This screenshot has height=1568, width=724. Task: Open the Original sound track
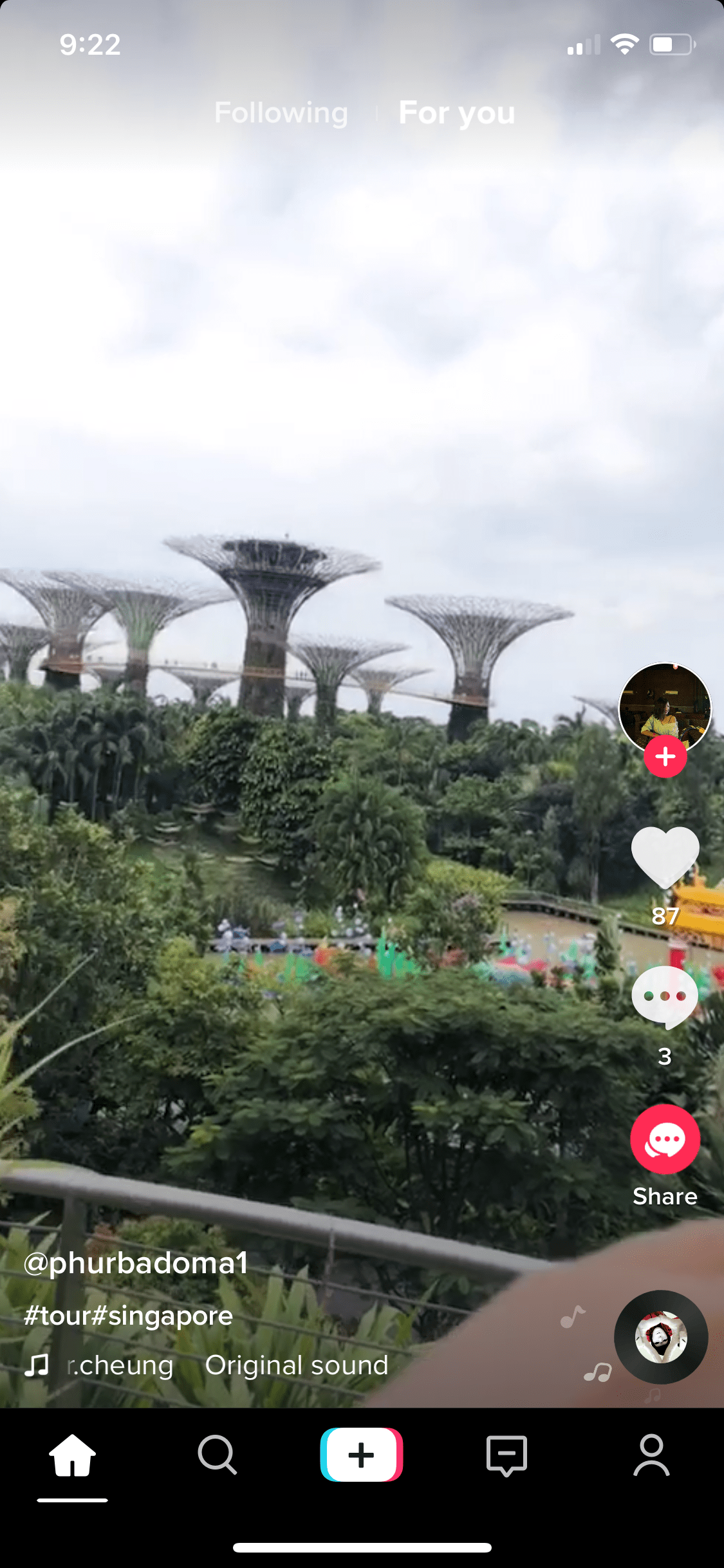[297, 1365]
